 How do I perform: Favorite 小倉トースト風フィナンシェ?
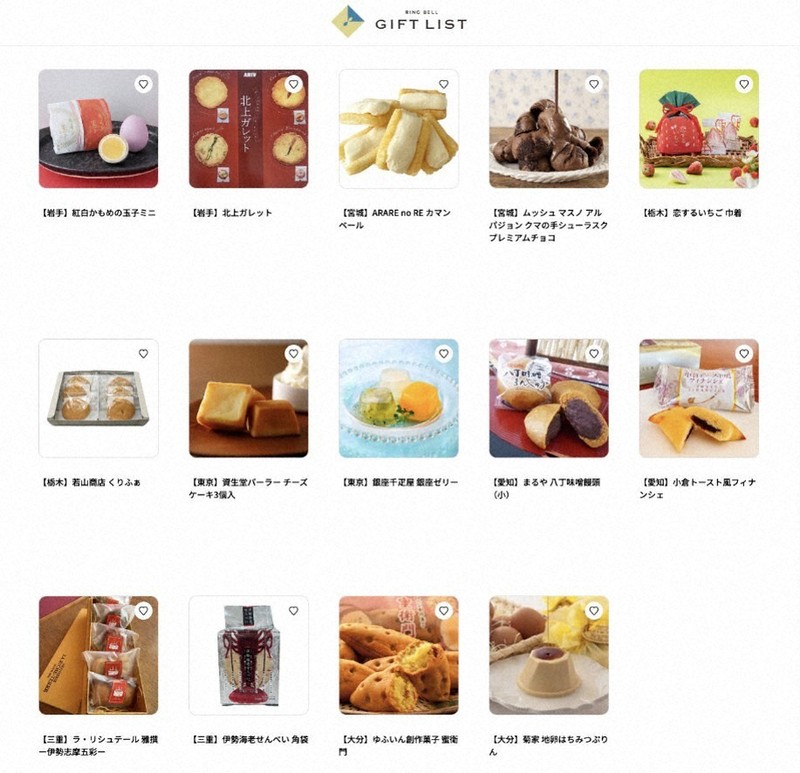(743, 354)
